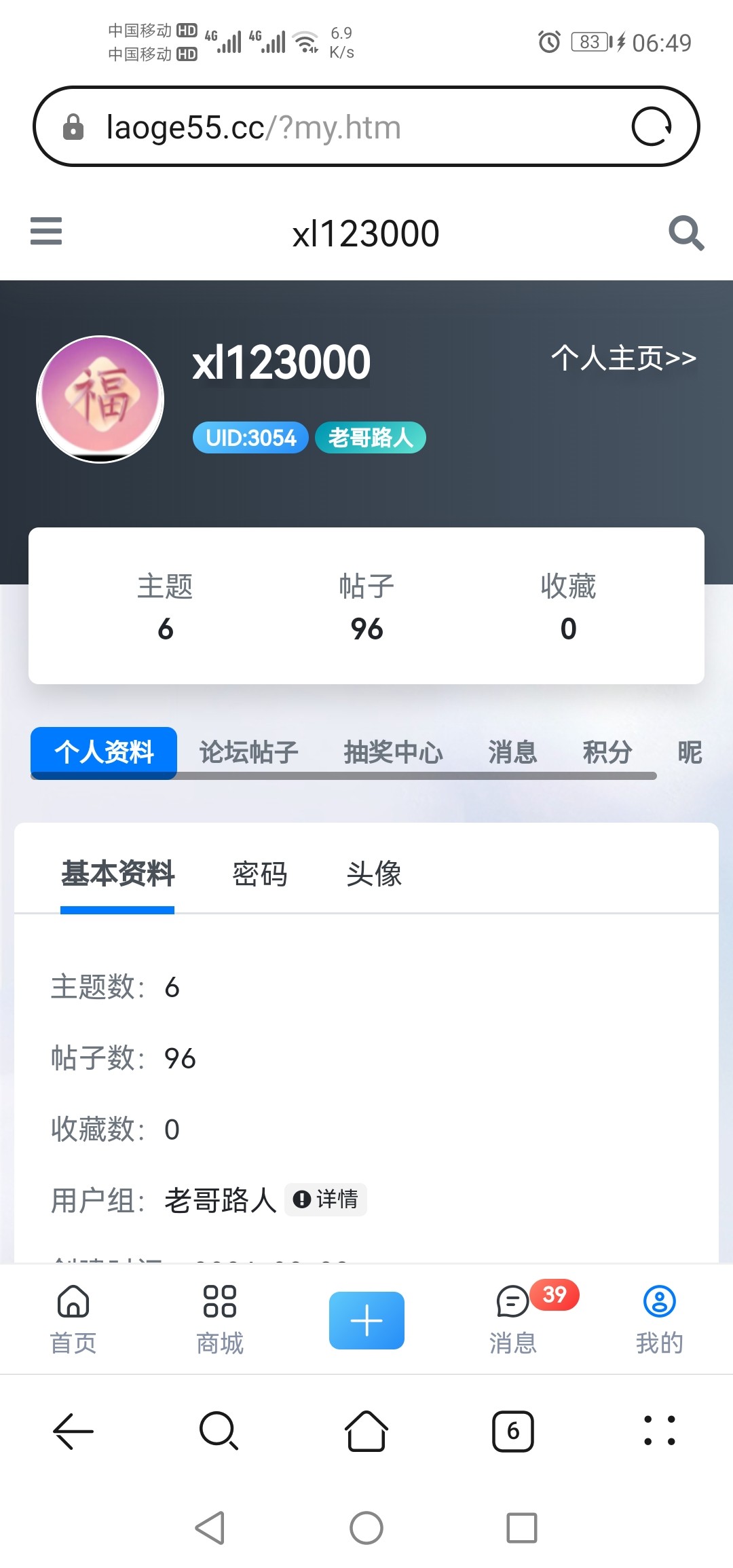The height and width of the screenshot is (1568, 733).
Task: Switch to the 抽奖中心 tab
Action: [x=393, y=752]
